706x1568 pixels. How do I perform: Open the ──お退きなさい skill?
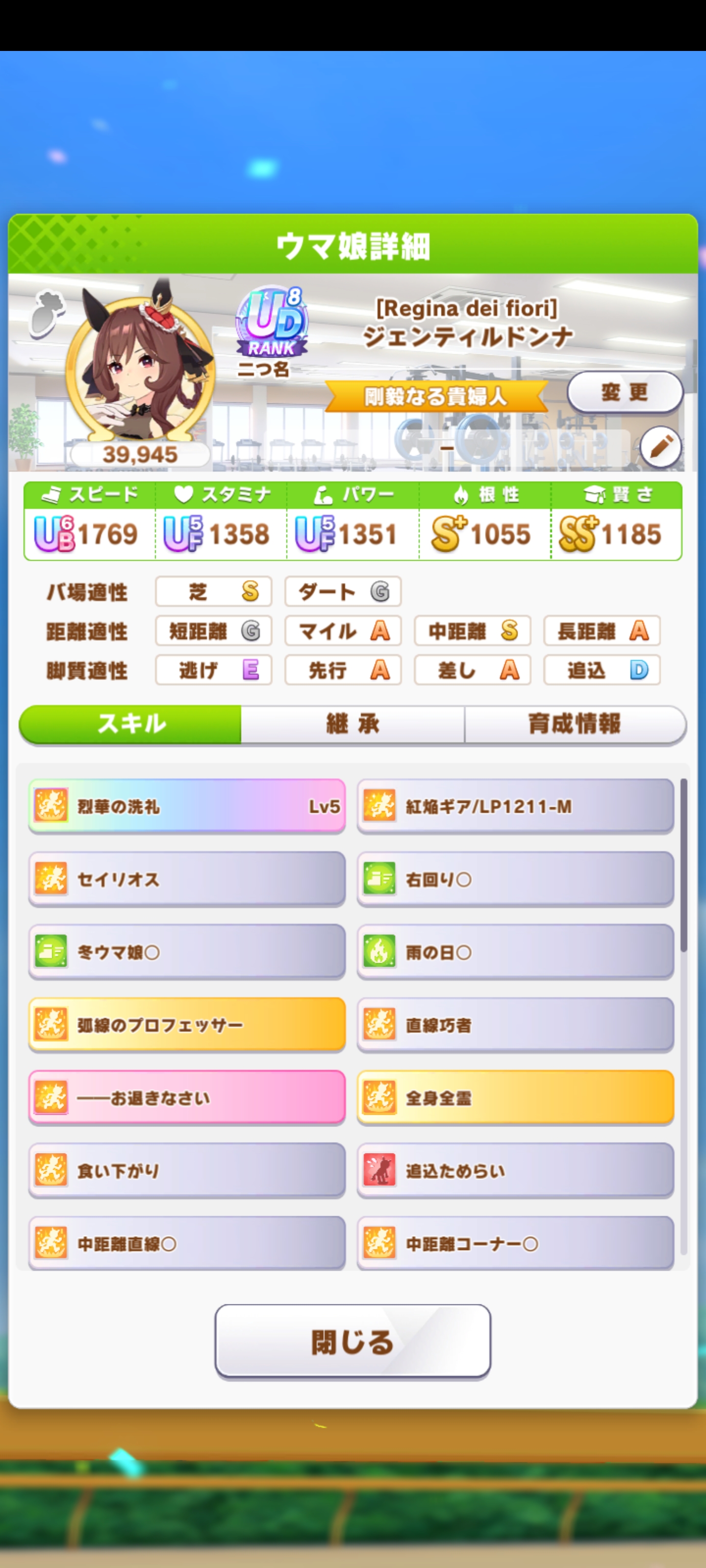coord(187,1098)
